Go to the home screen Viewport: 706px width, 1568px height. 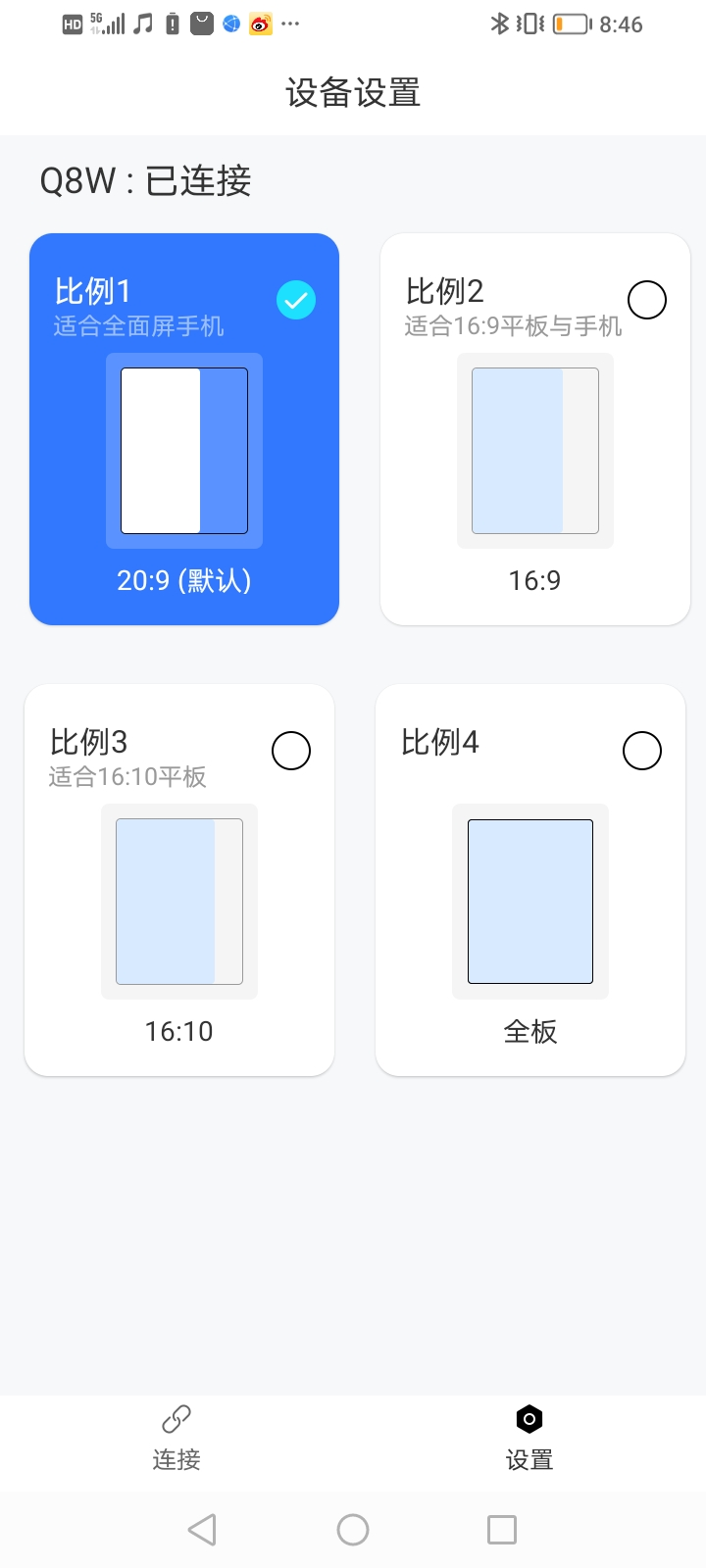tap(353, 1530)
